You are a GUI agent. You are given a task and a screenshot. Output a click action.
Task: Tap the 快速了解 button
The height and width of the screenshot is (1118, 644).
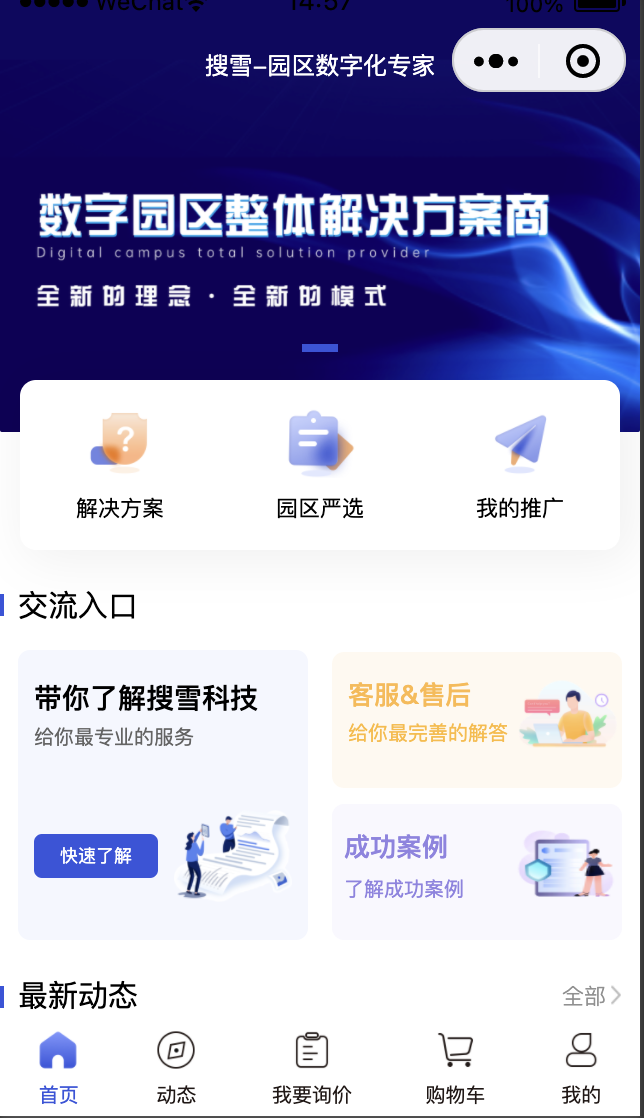click(x=96, y=856)
